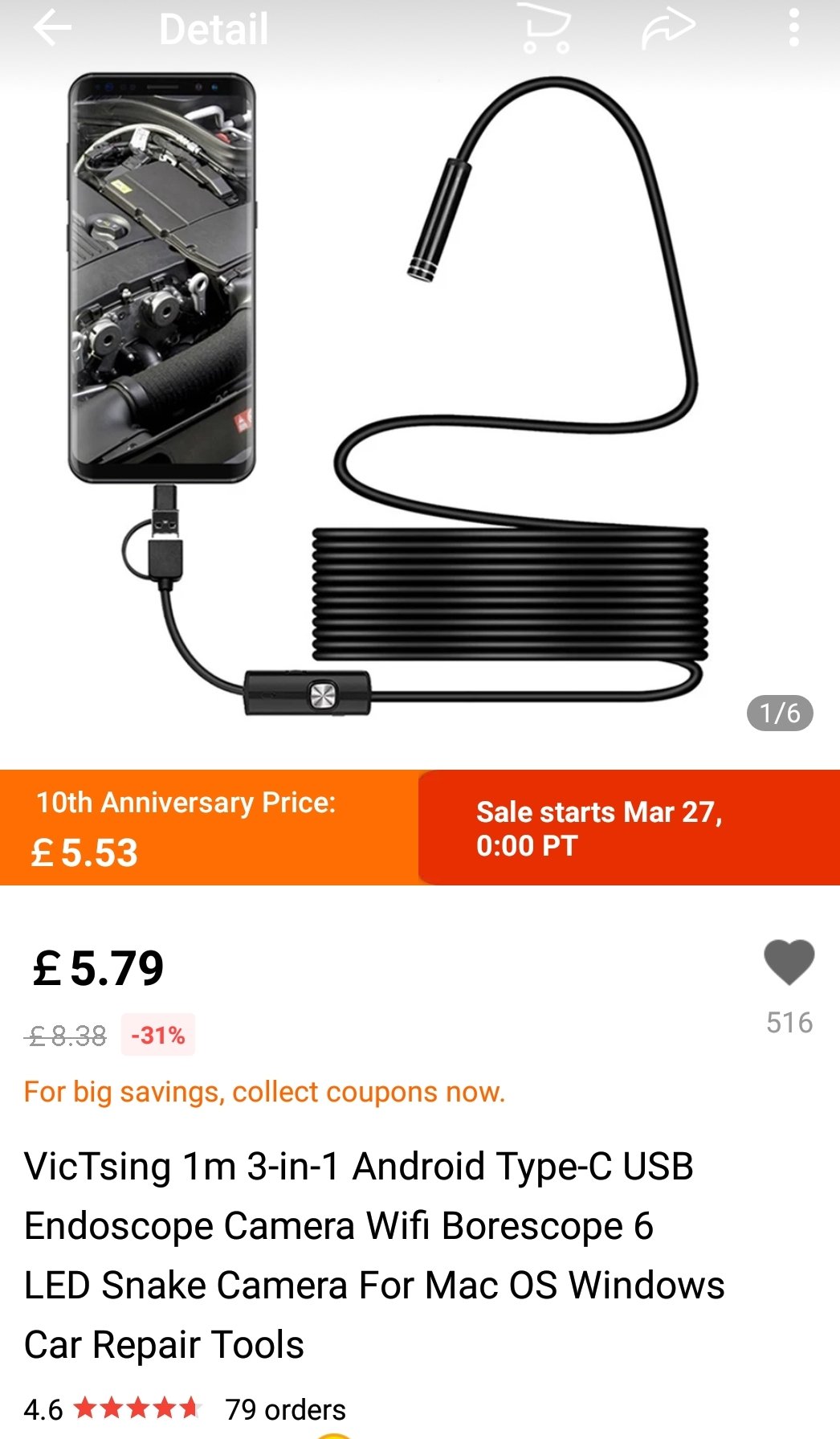Collect coupons for big savings
The width and height of the screenshot is (840, 1439).
coord(264,1092)
